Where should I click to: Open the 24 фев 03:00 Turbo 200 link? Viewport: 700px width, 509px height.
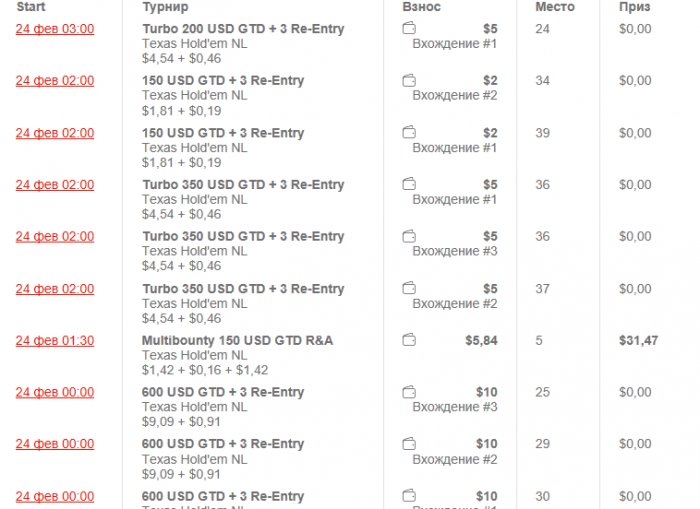point(55,29)
